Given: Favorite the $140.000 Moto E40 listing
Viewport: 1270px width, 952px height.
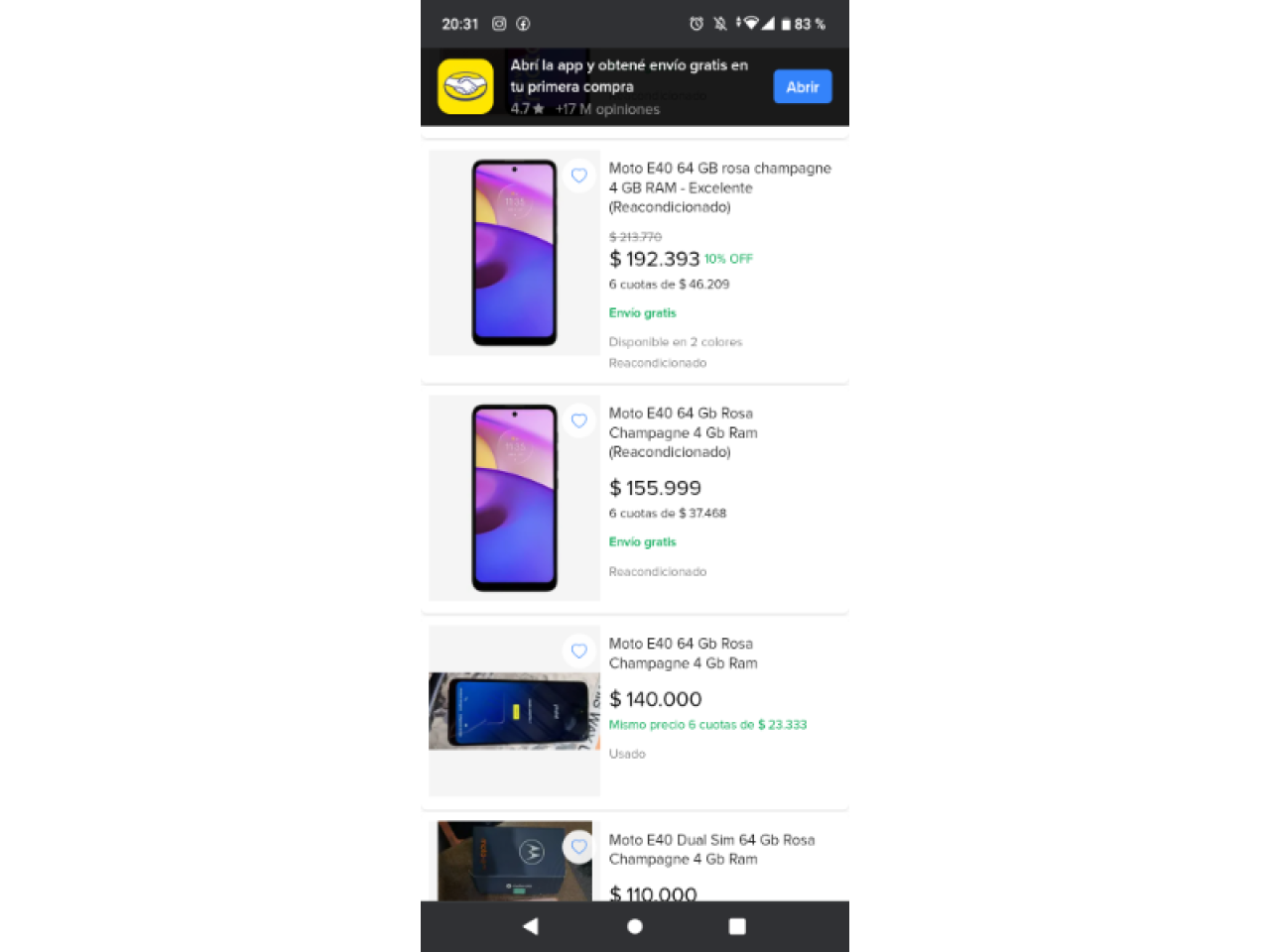Looking at the screenshot, I should click(x=579, y=652).
